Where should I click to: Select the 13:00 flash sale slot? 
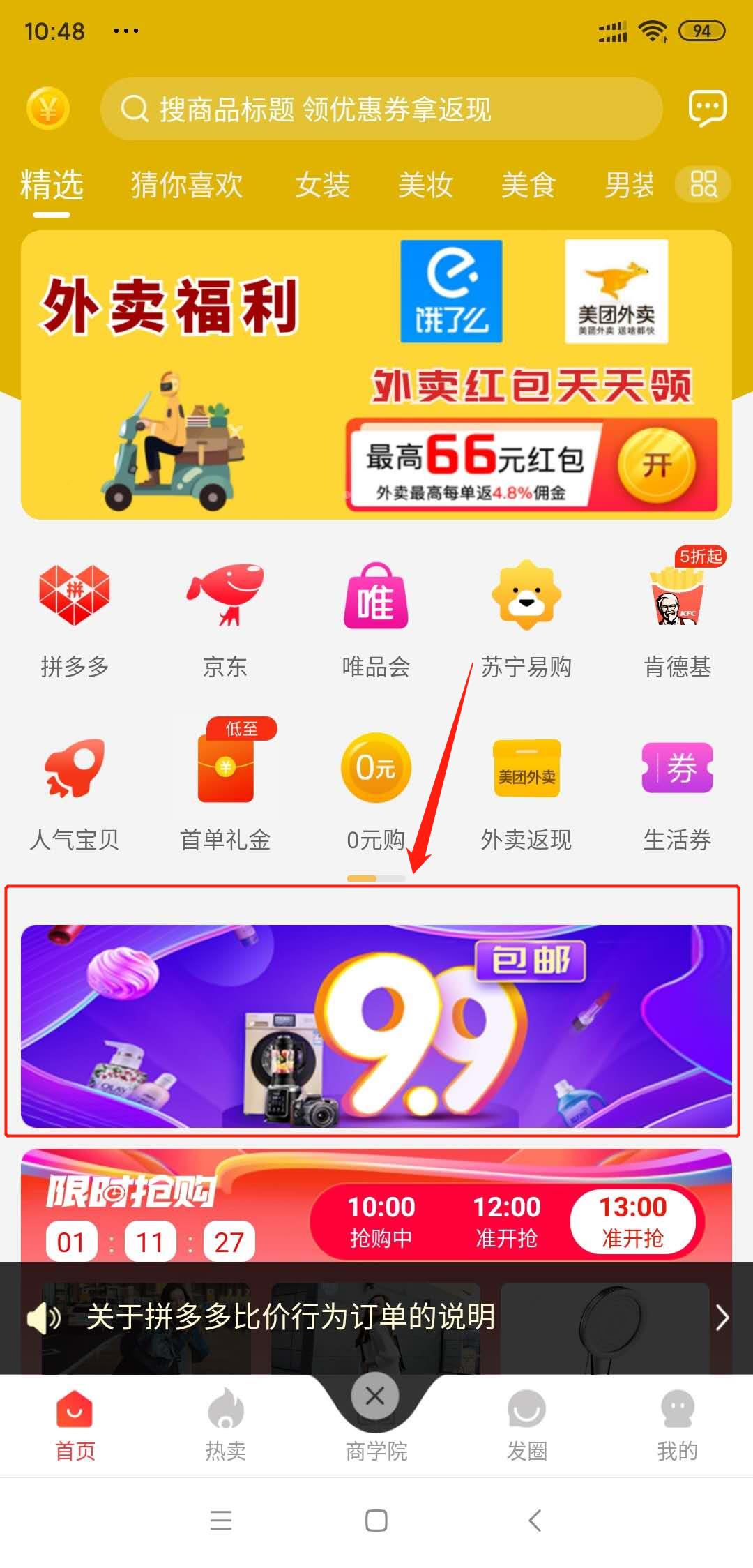coord(632,1221)
